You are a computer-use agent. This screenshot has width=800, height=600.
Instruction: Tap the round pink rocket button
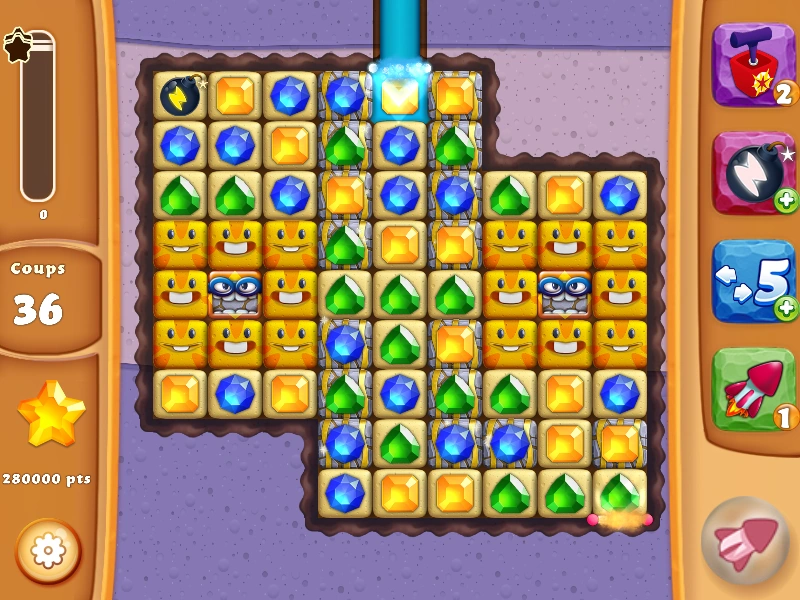(745, 541)
